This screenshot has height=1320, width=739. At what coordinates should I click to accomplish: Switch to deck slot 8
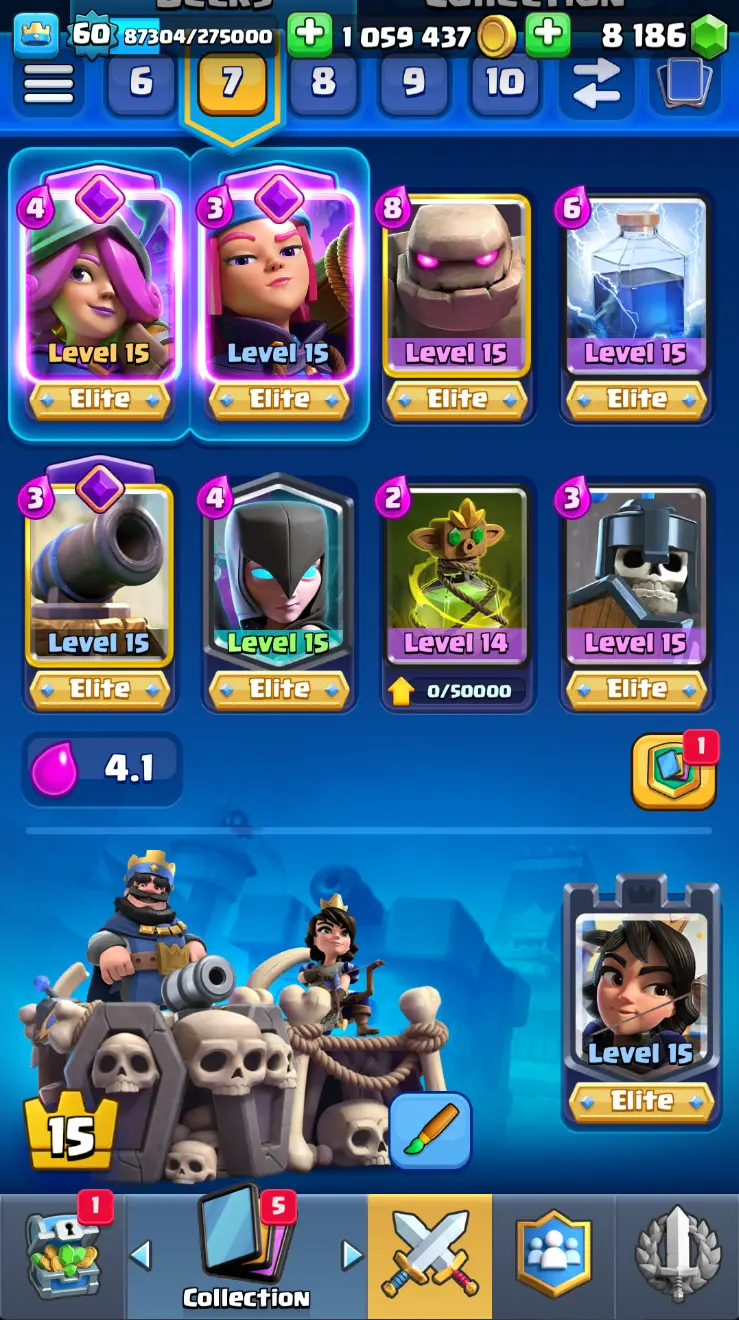click(323, 82)
